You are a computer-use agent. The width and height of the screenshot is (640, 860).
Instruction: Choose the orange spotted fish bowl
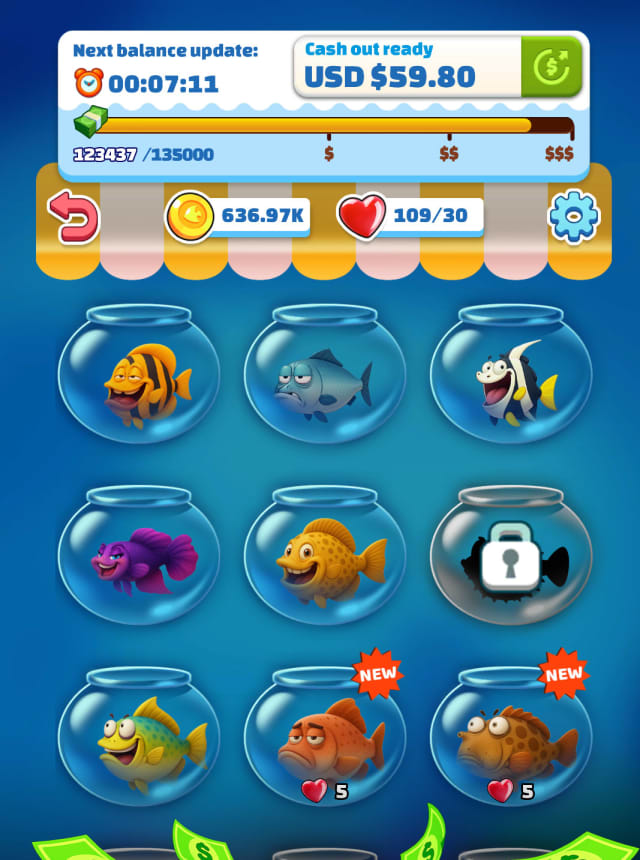click(324, 558)
